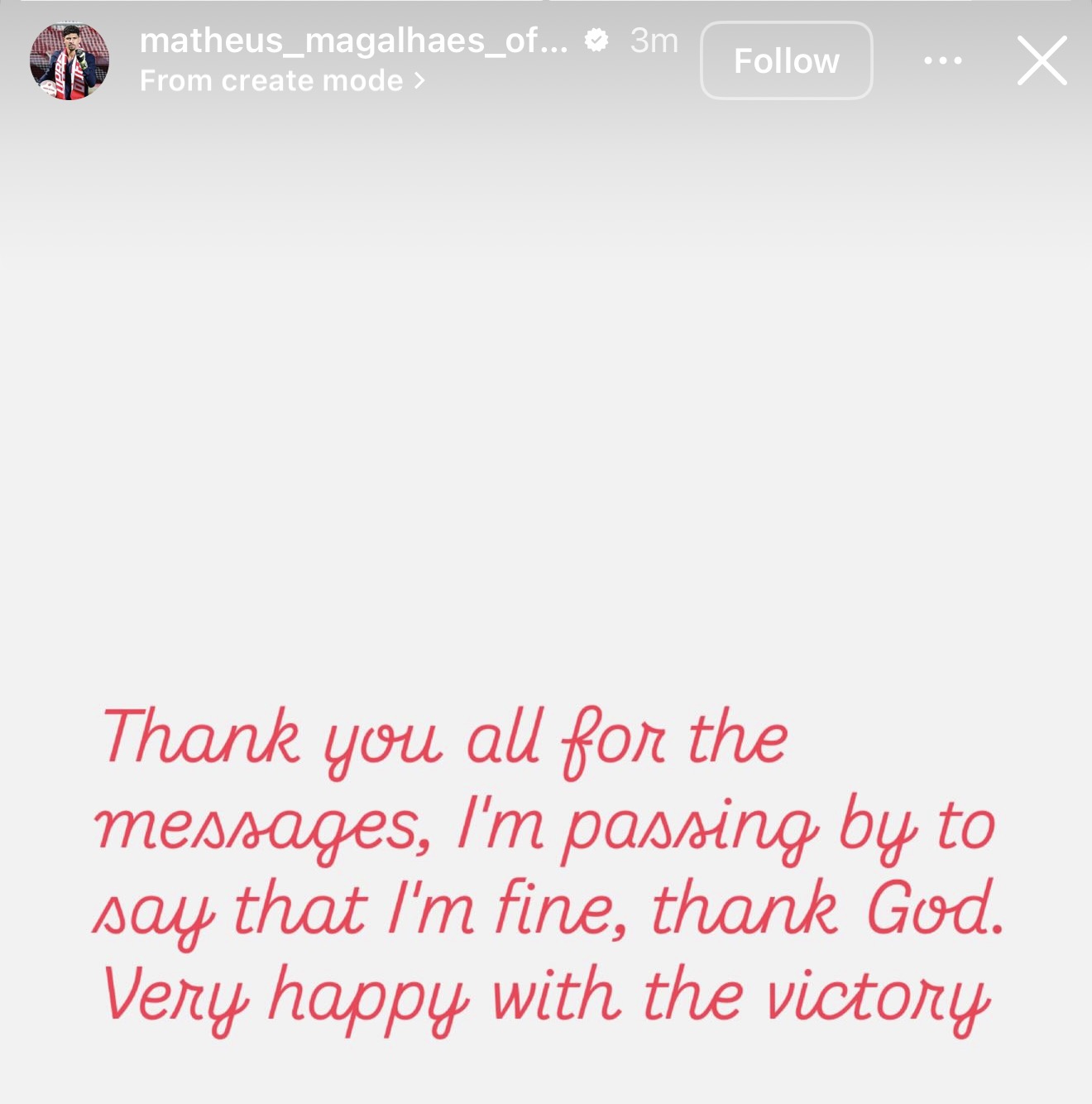Image resolution: width=1092 pixels, height=1104 pixels.
Task: Follow matheus_magalhaes account
Action: point(786,60)
